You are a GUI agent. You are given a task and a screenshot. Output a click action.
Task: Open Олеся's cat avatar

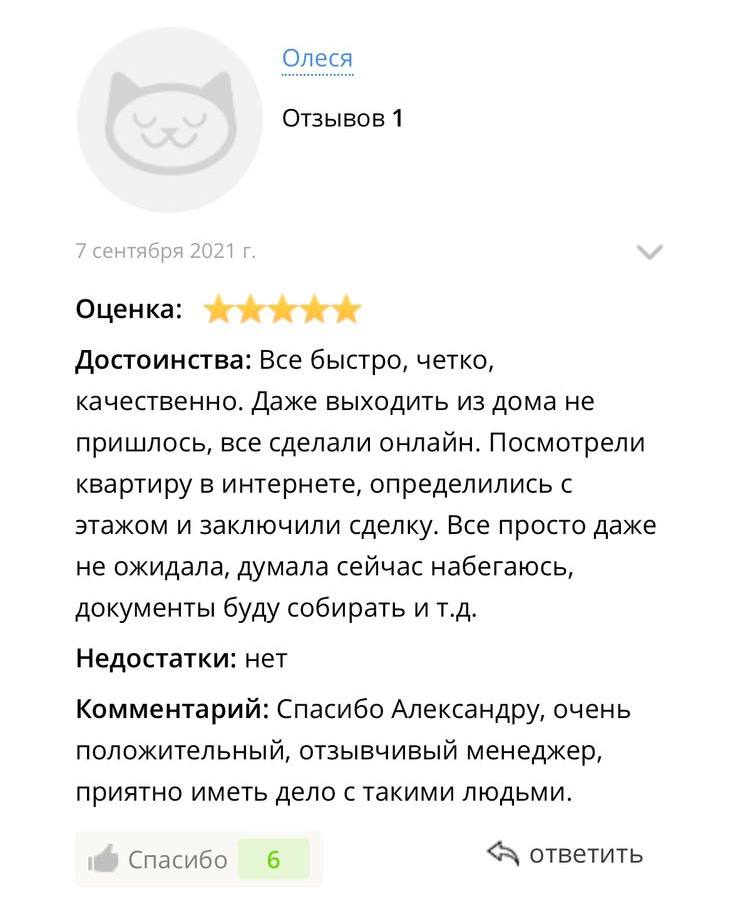pos(170,120)
